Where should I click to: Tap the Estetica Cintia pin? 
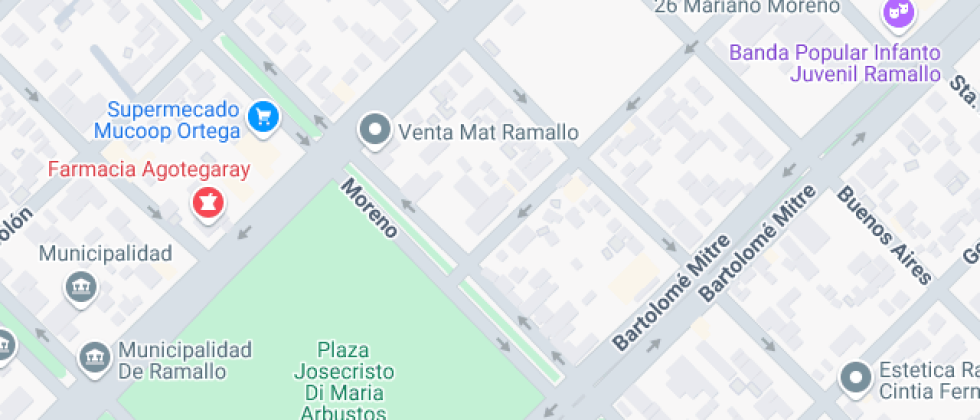(x=855, y=378)
